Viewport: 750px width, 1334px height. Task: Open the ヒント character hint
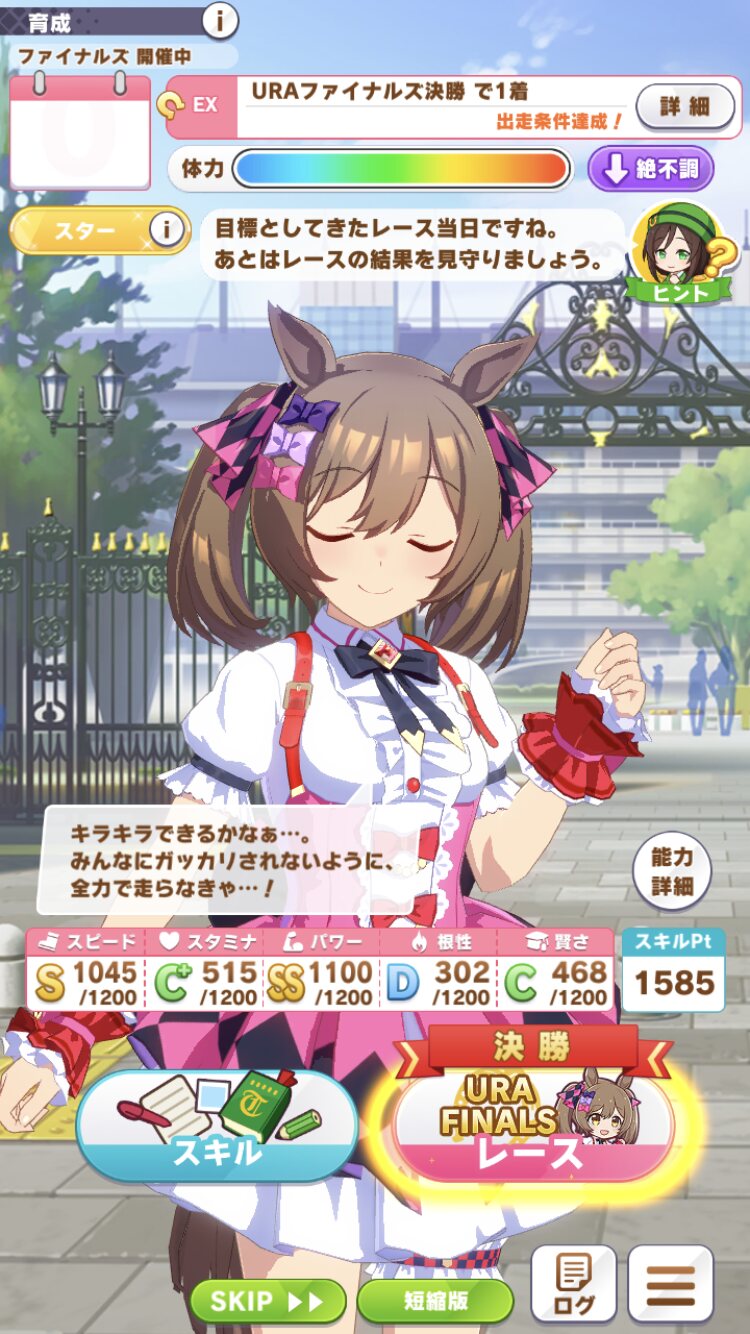coord(678,255)
